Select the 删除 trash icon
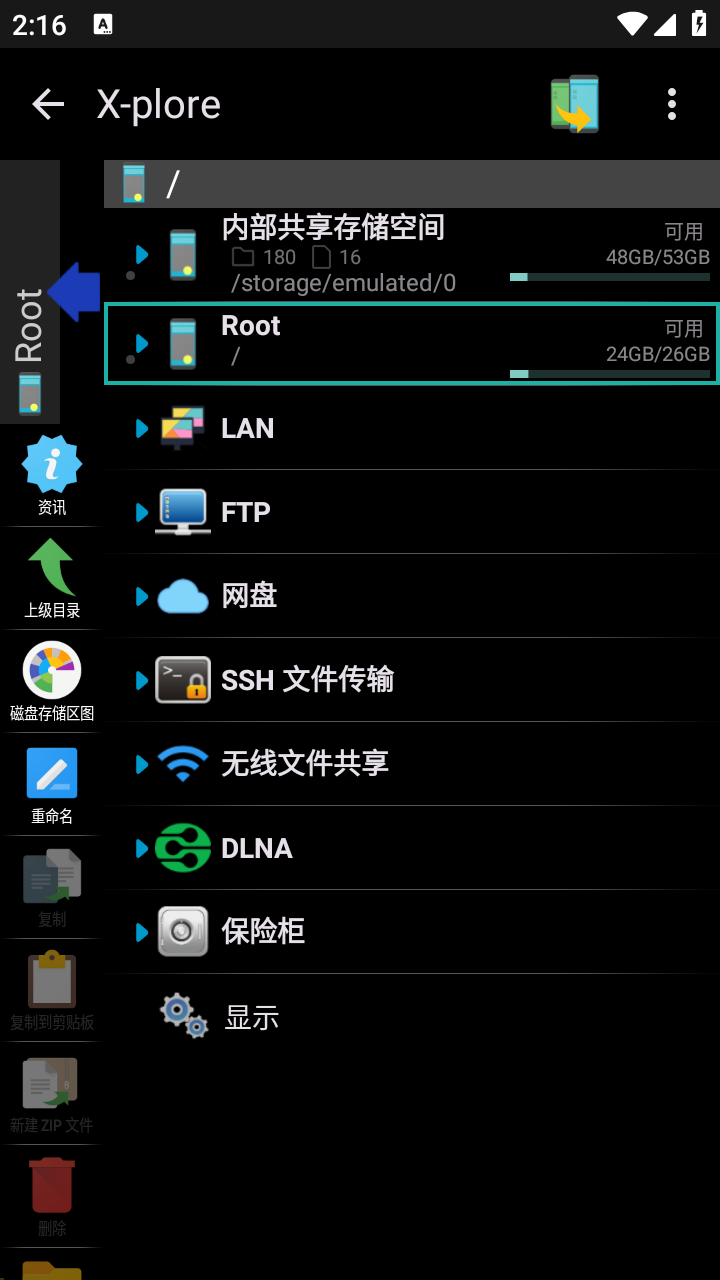This screenshot has width=720, height=1280. tap(51, 1185)
